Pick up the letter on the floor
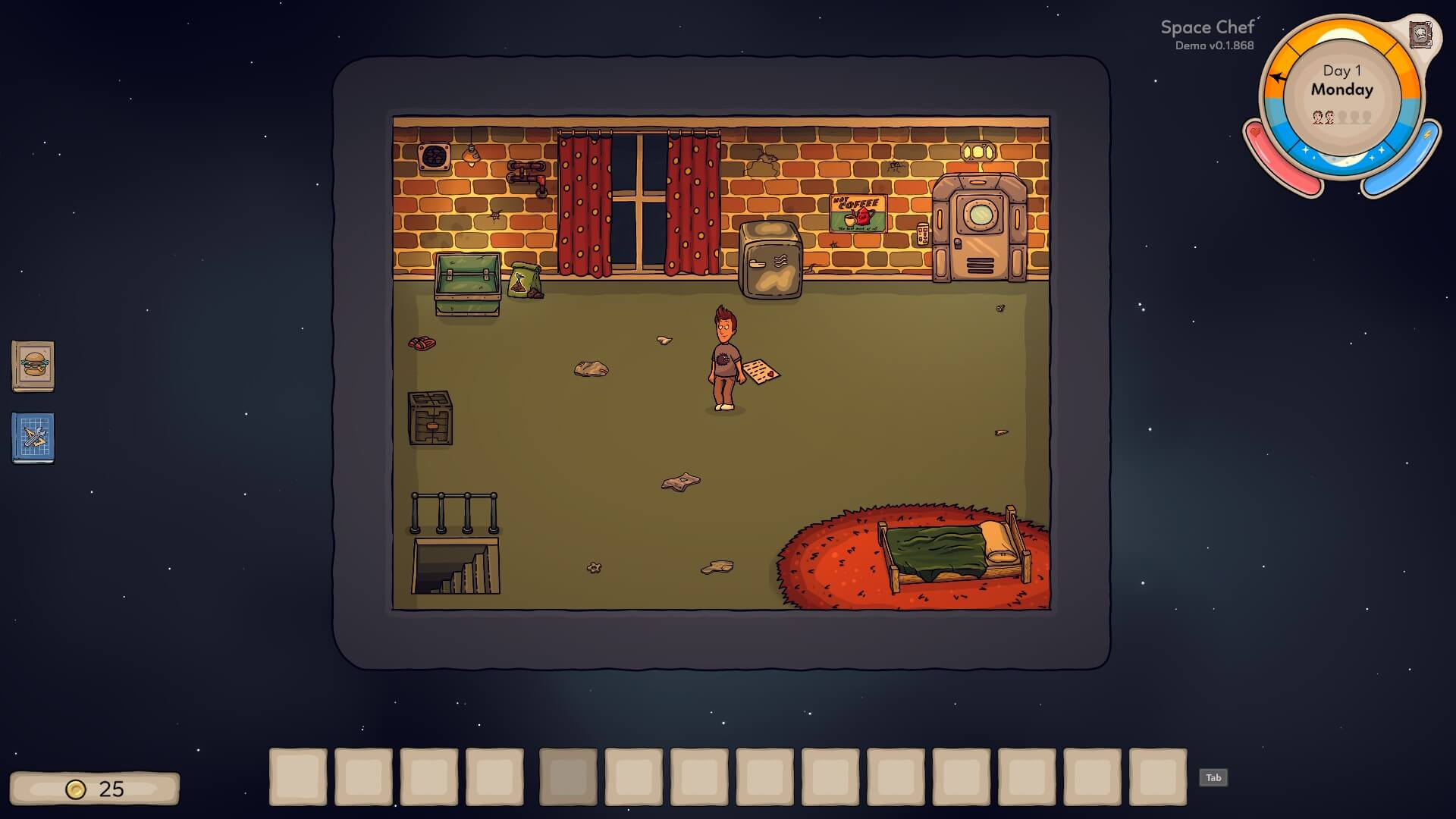 (760, 372)
